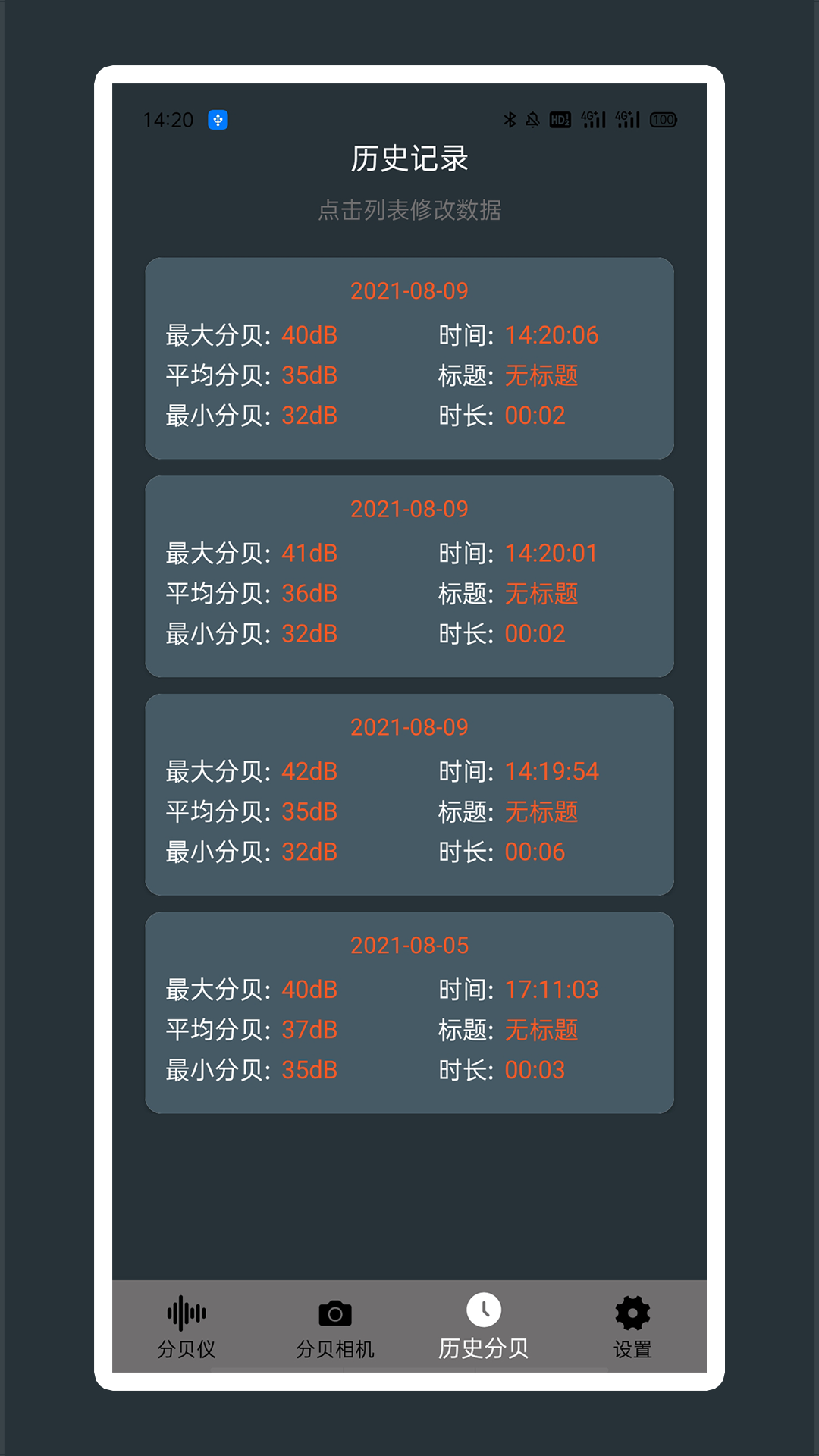Click the 14:20:01 timestamp on second record
819x1456 pixels.
[551, 554]
